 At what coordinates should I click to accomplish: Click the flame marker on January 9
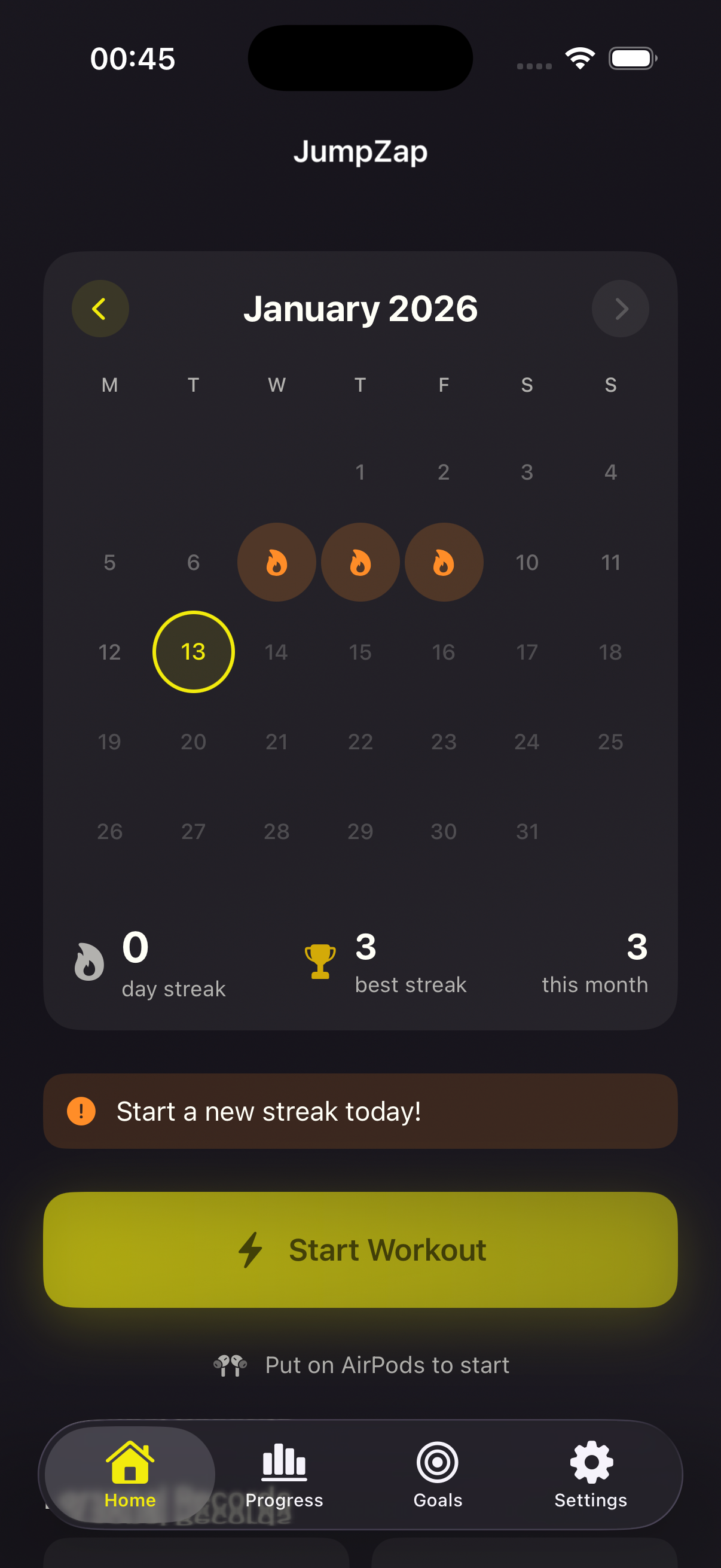click(444, 561)
